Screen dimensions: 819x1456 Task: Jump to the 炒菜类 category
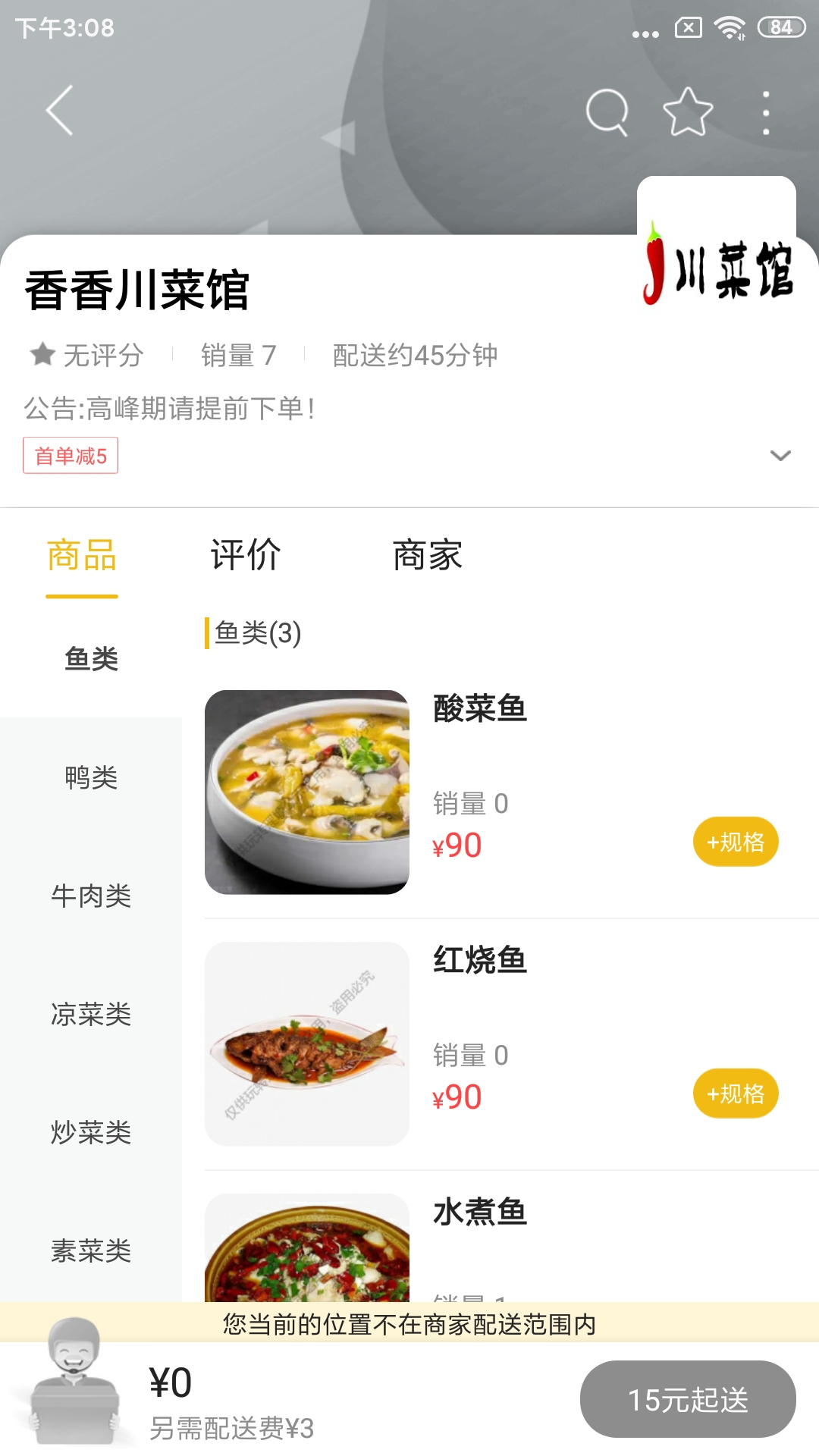(x=91, y=1132)
